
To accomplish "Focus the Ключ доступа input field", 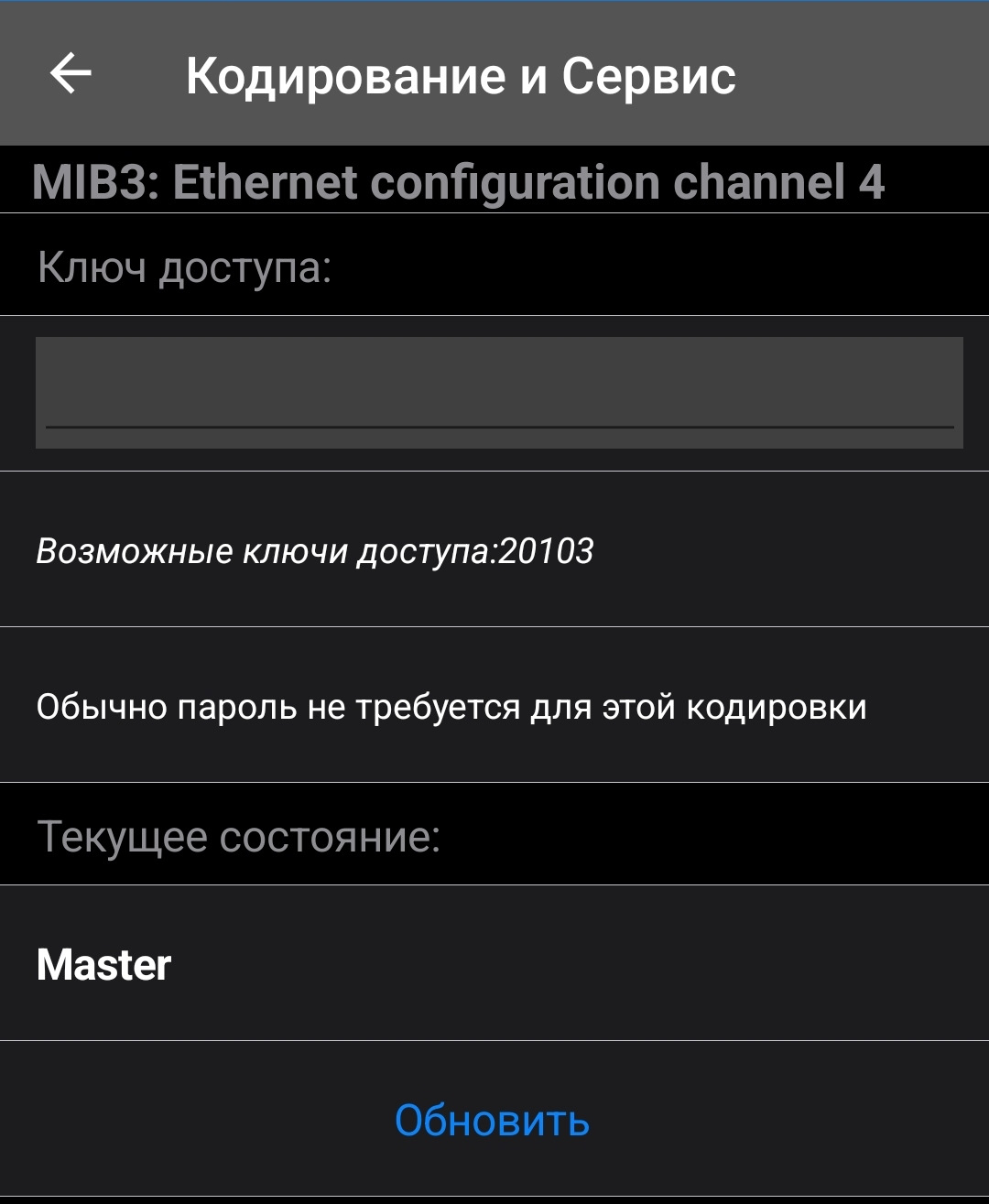I will (x=499, y=392).
